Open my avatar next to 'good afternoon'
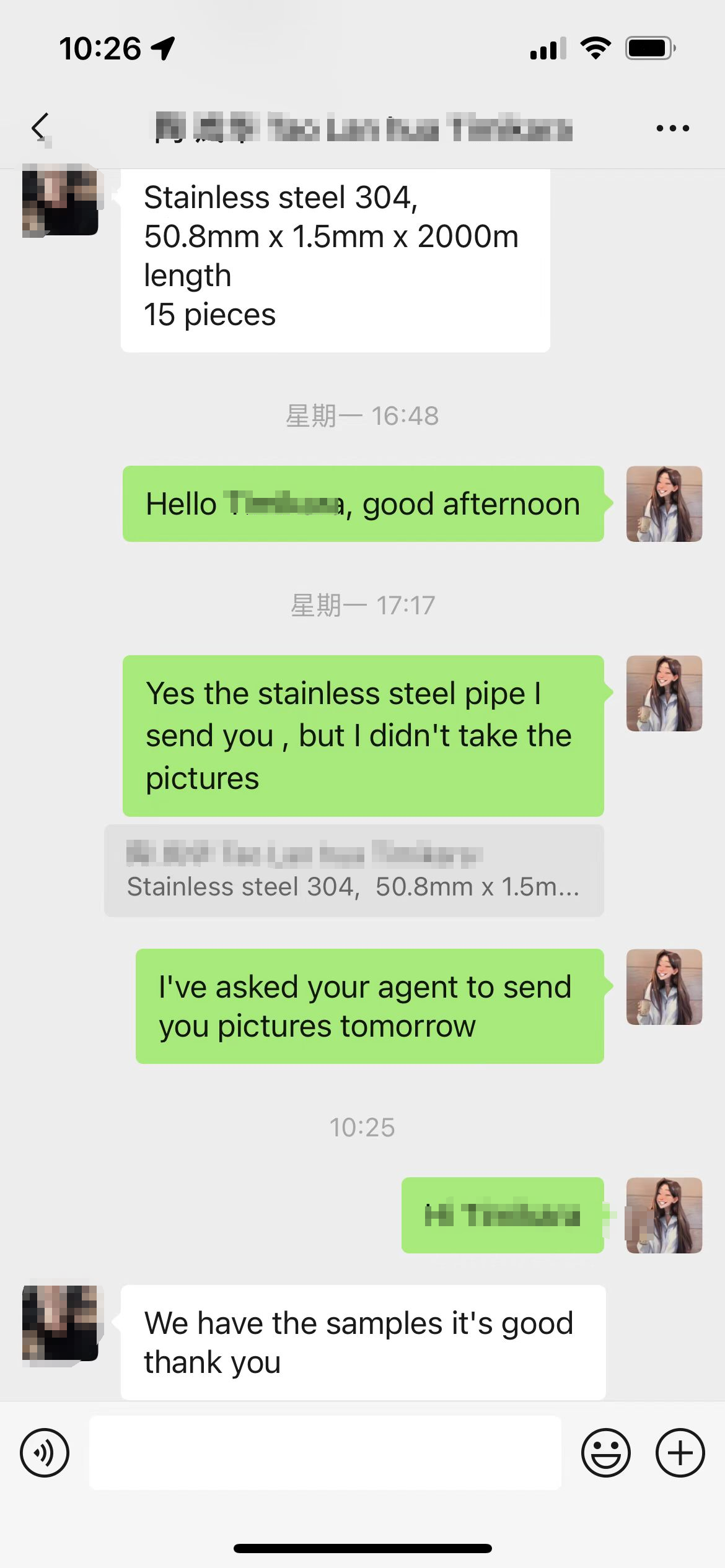This screenshot has height=1568, width=725. tap(664, 504)
